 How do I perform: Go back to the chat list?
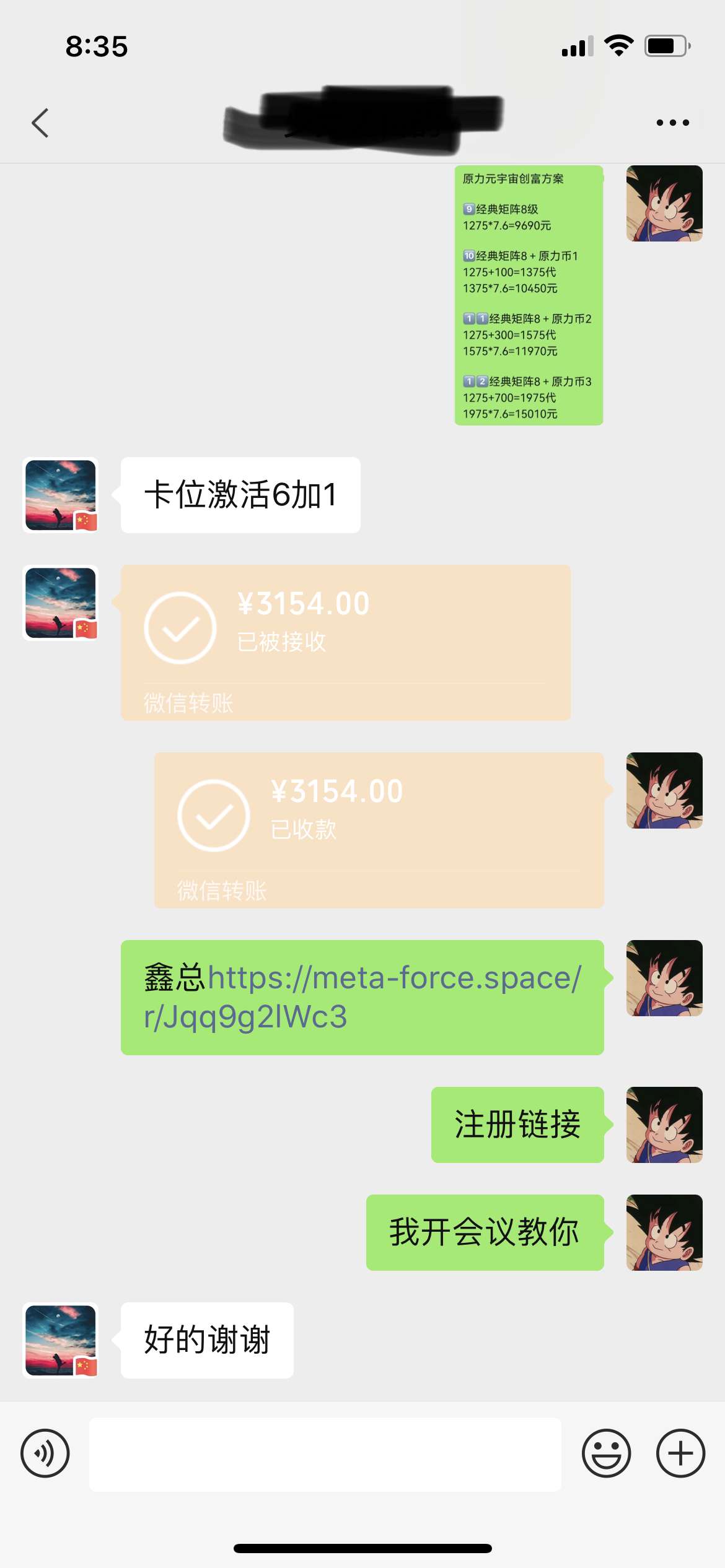coord(40,123)
